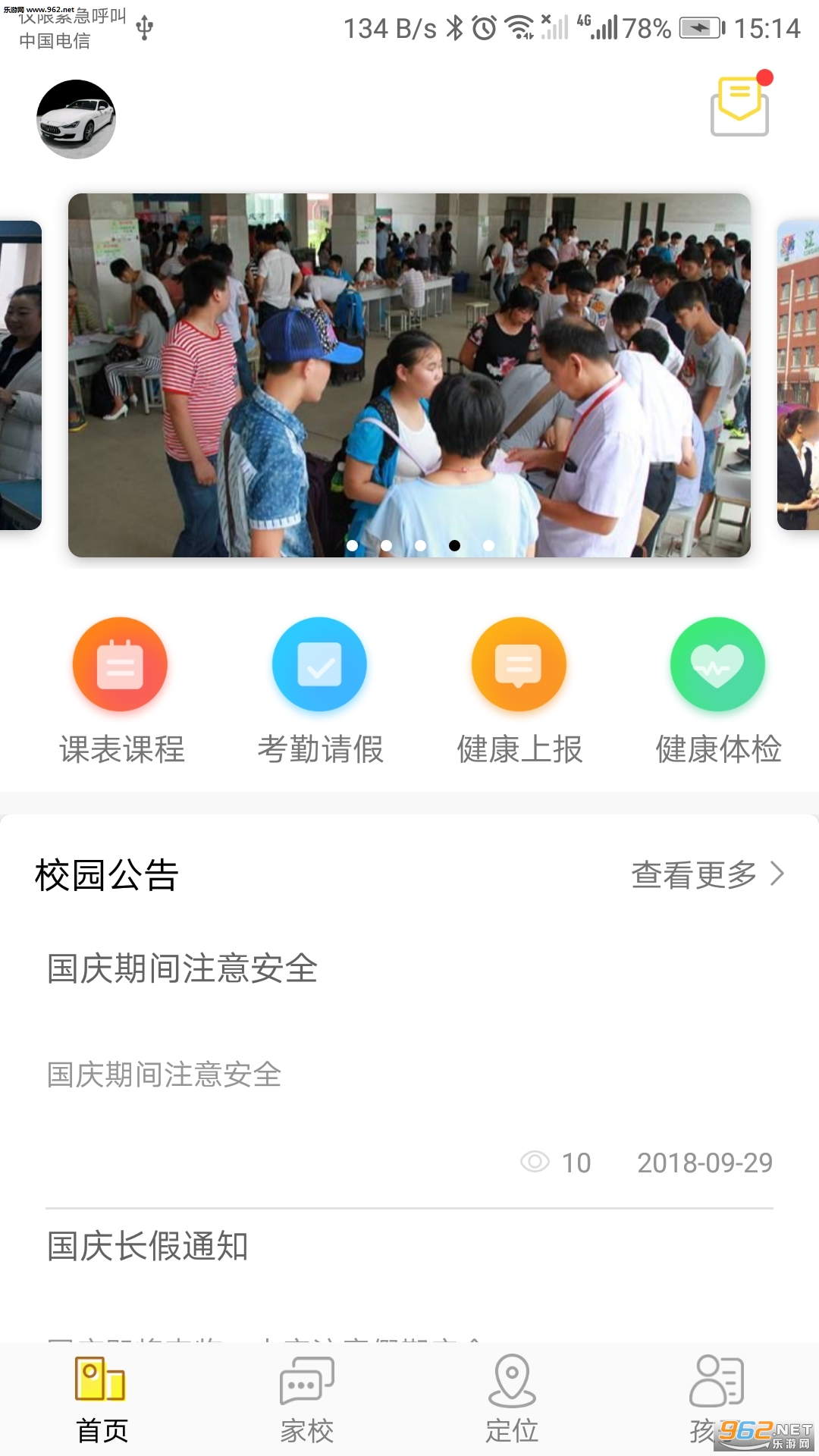Switch to the 首页 tab
The image size is (819, 1456).
pos(102,1399)
